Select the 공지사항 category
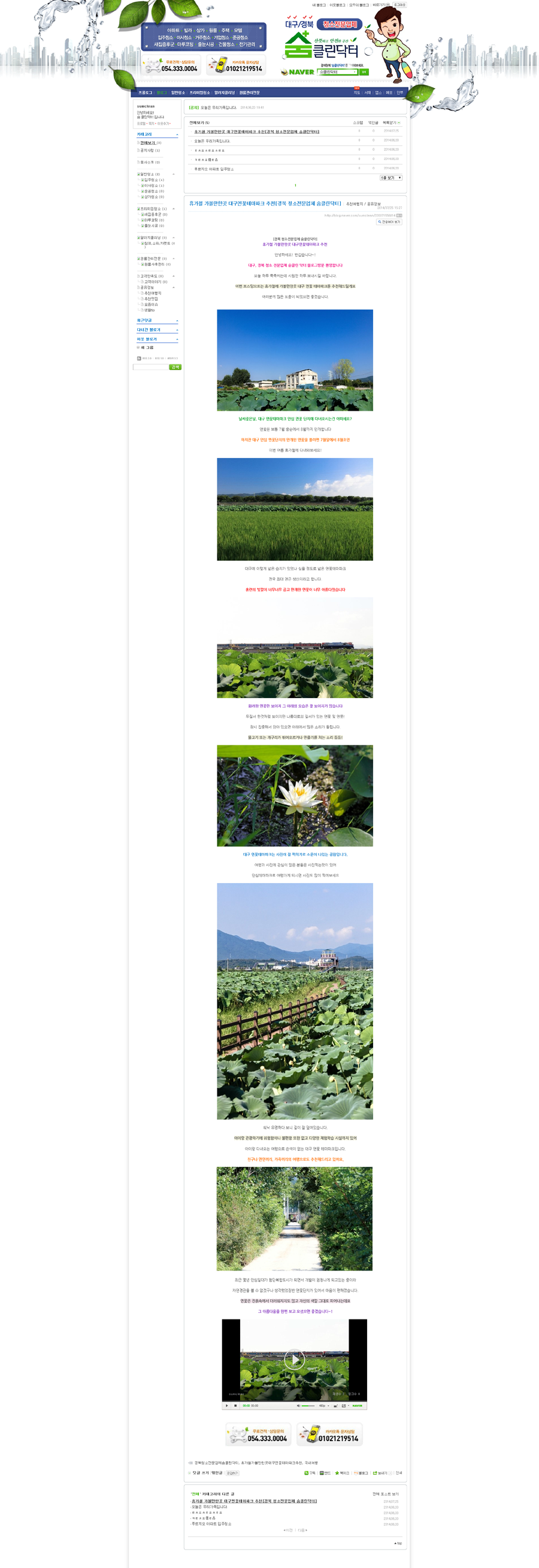 [x=150, y=150]
